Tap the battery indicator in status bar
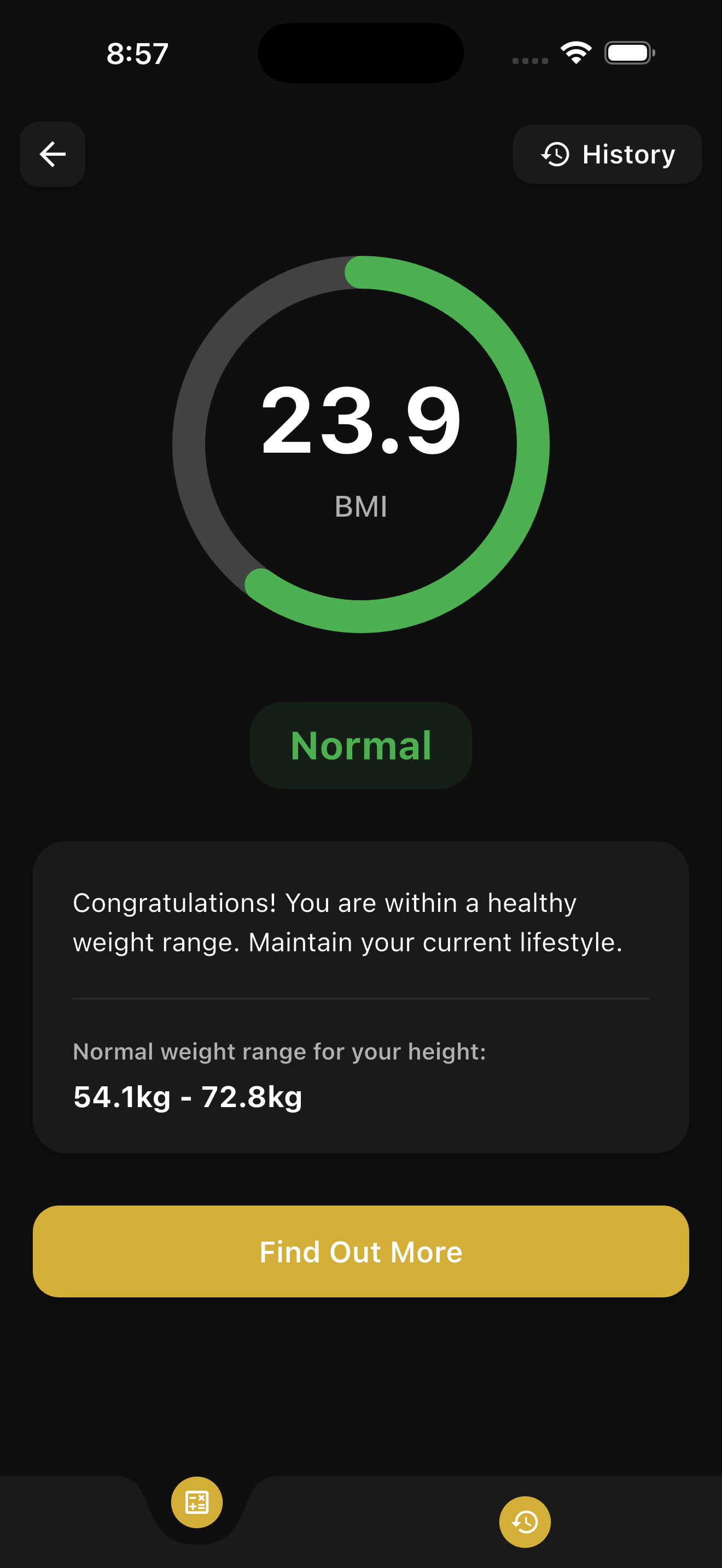This screenshot has width=722, height=1568. click(627, 52)
